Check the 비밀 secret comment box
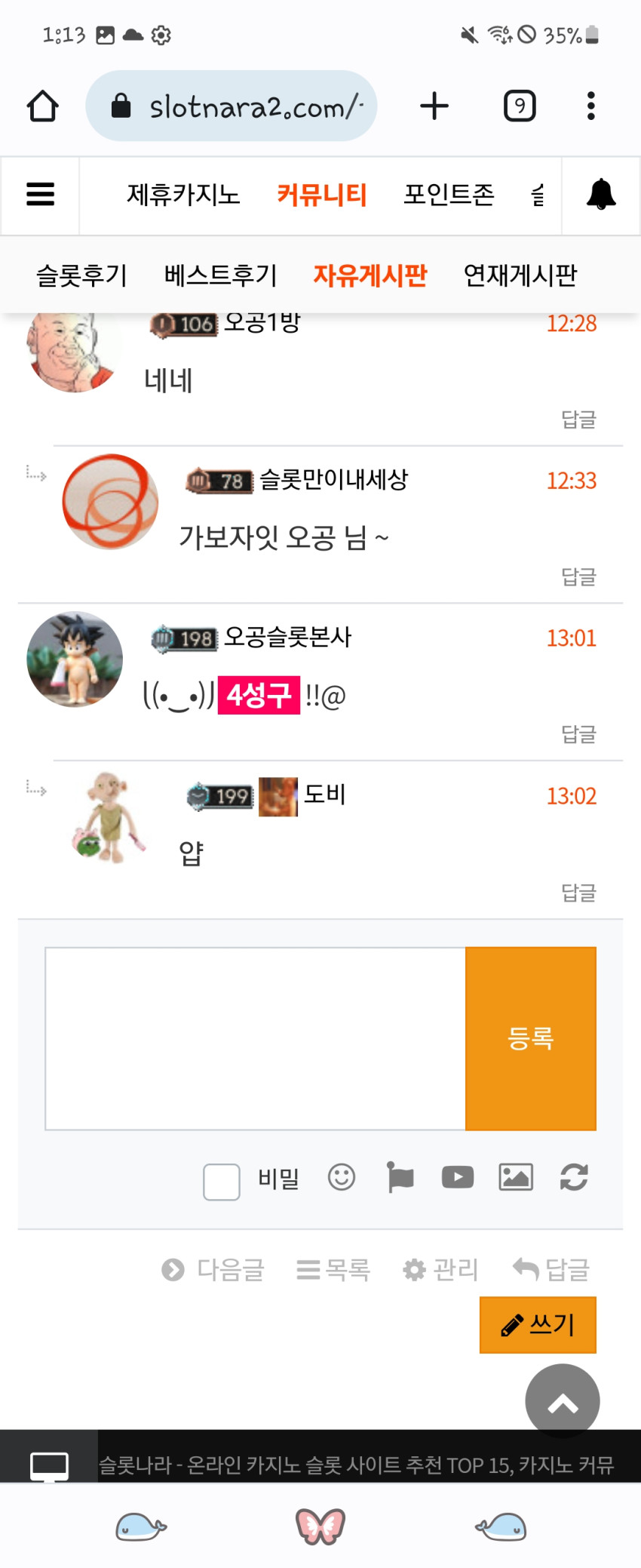Image resolution: width=641 pixels, height=1568 pixels. pos(222,1182)
